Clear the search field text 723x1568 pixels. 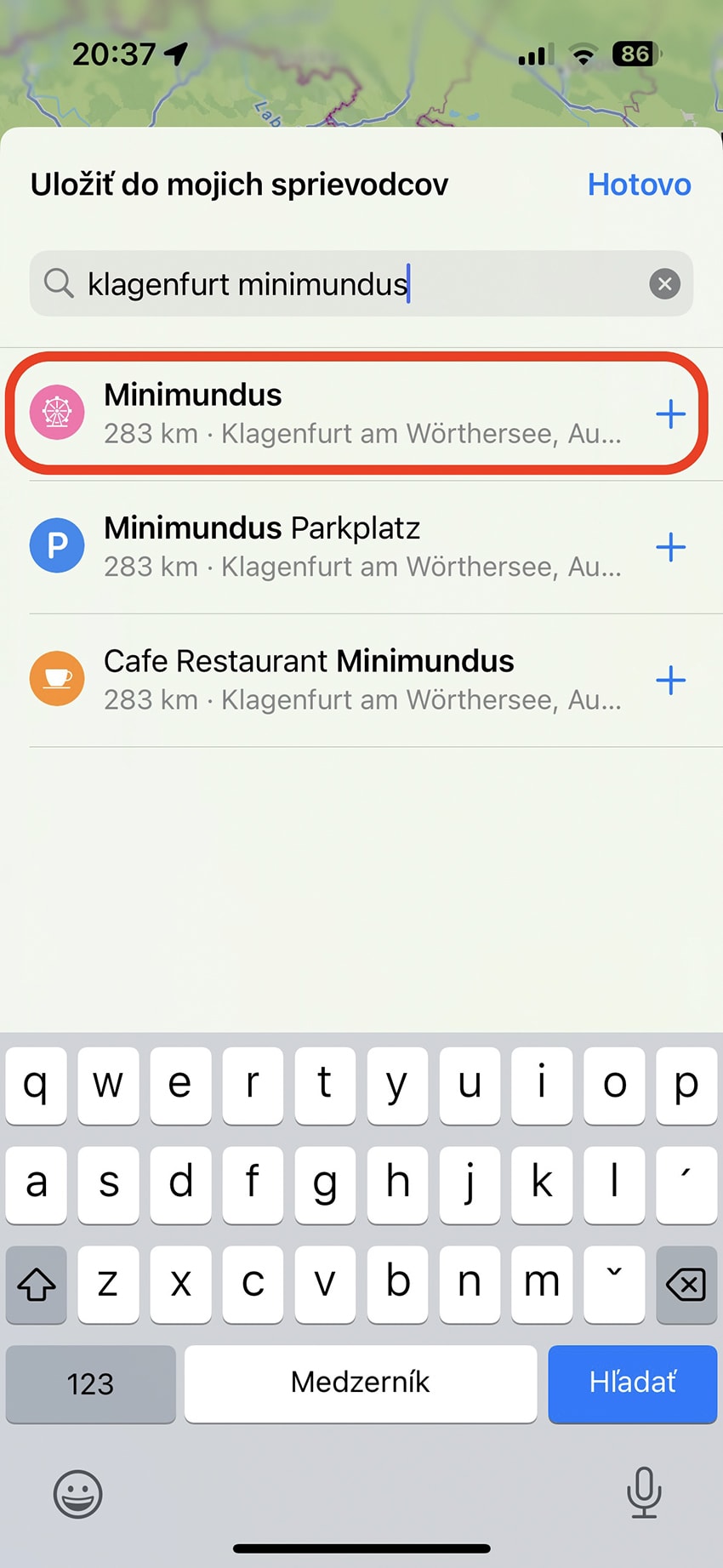click(x=664, y=283)
